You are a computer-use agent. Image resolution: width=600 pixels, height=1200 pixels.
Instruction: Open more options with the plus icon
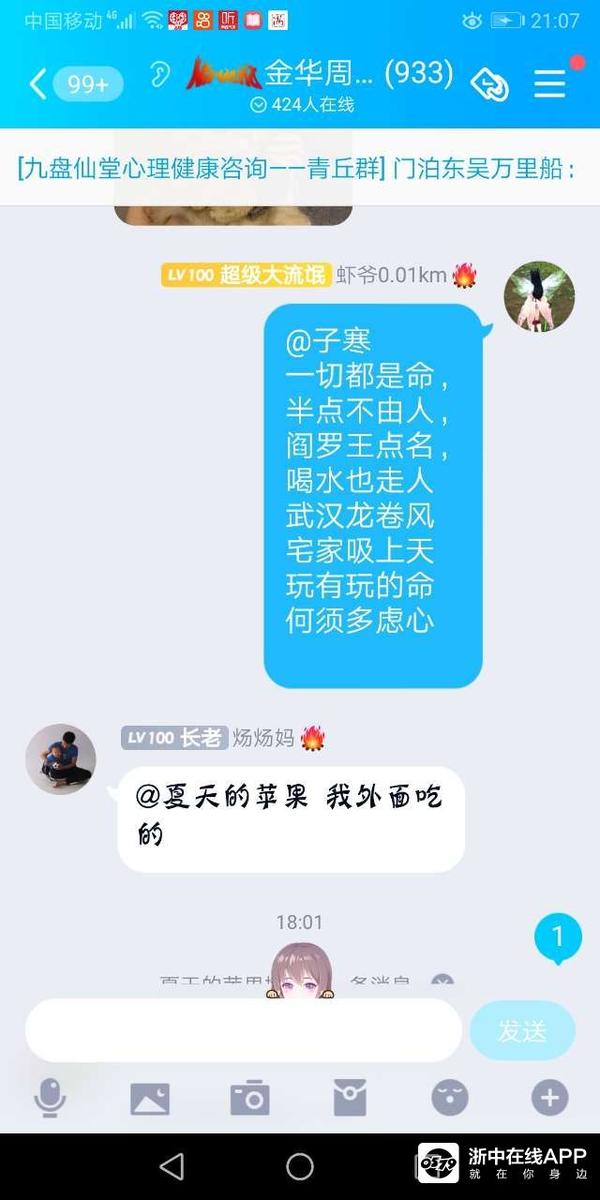549,1098
